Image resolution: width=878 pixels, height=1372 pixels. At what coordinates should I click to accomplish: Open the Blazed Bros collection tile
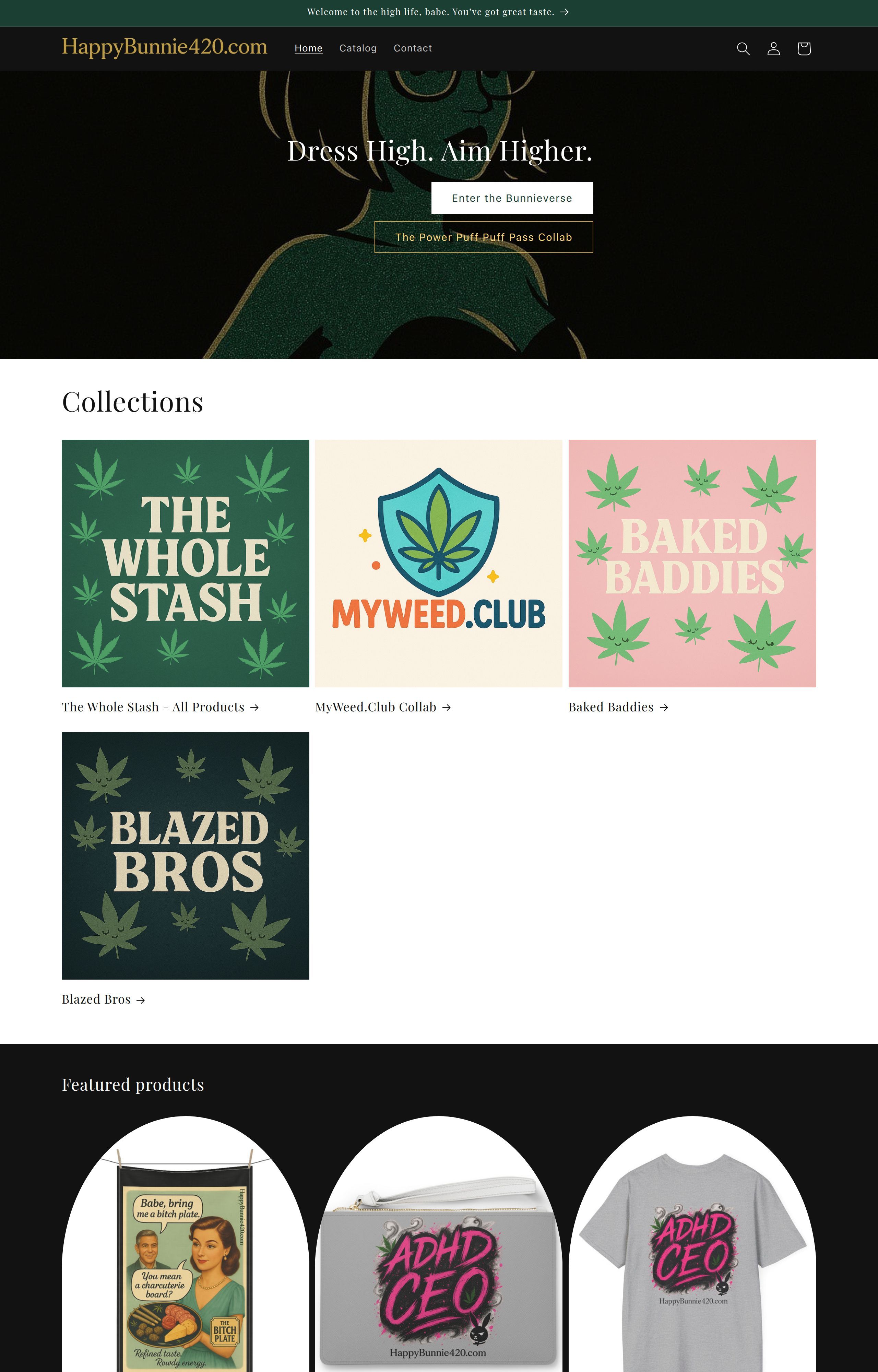185,855
